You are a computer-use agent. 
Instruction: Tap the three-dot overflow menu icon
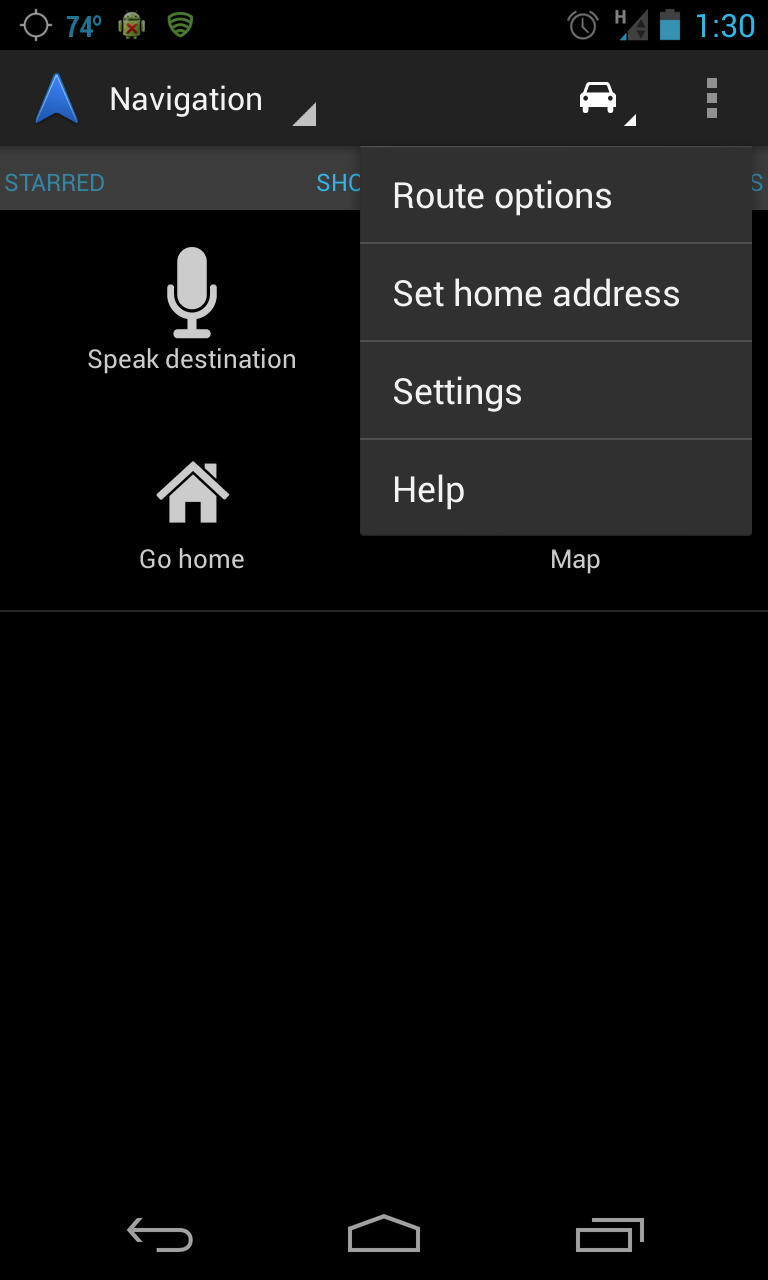(711, 98)
